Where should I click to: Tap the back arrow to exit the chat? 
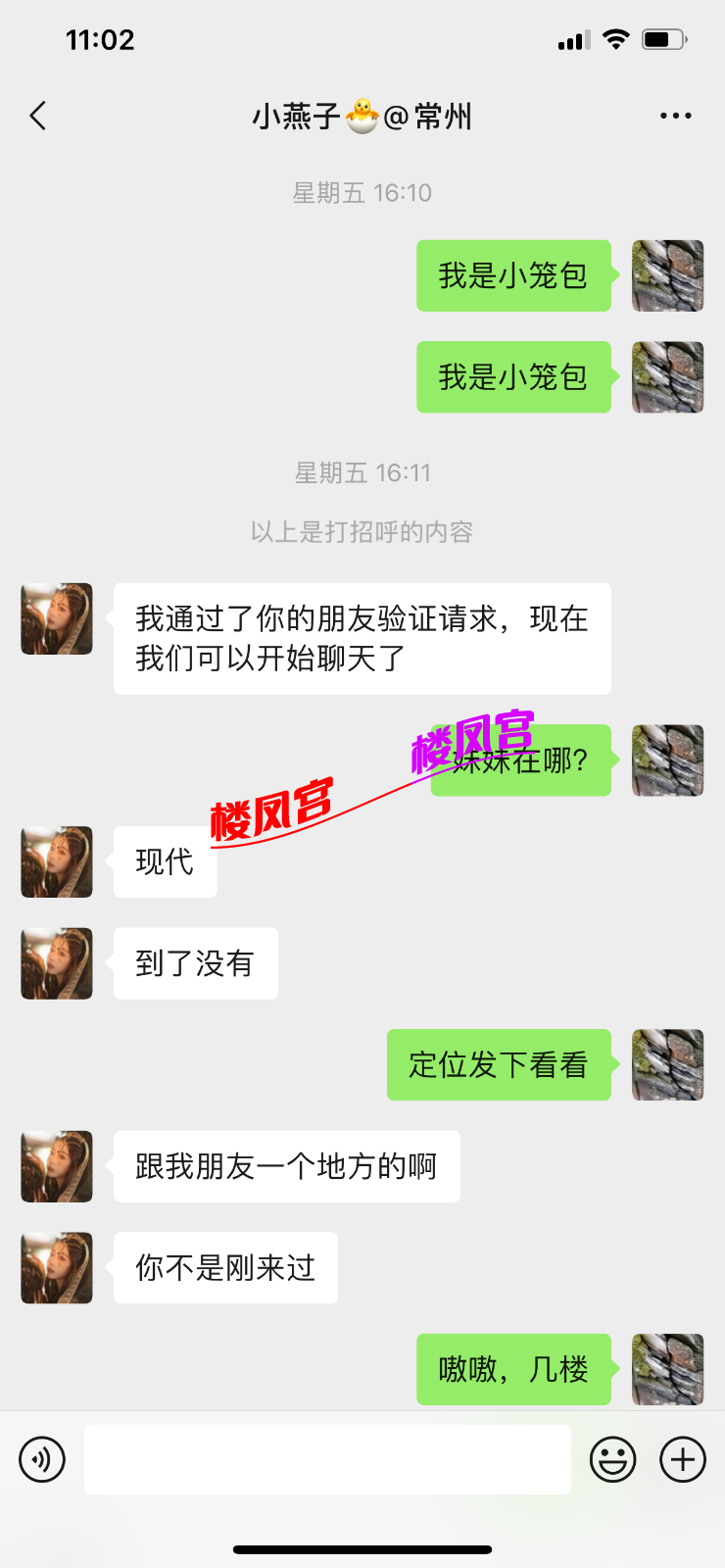point(37,115)
